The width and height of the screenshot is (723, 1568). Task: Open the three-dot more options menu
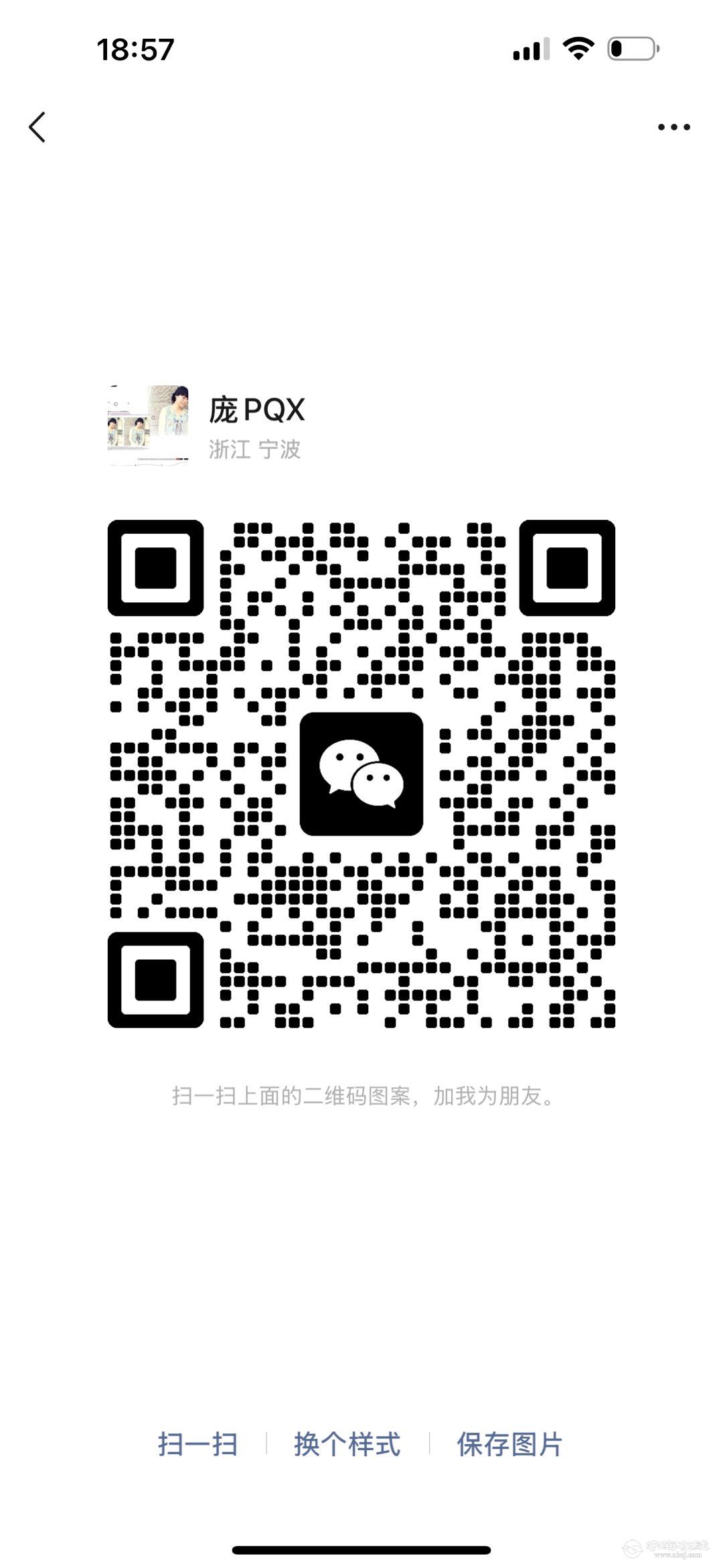tap(673, 127)
